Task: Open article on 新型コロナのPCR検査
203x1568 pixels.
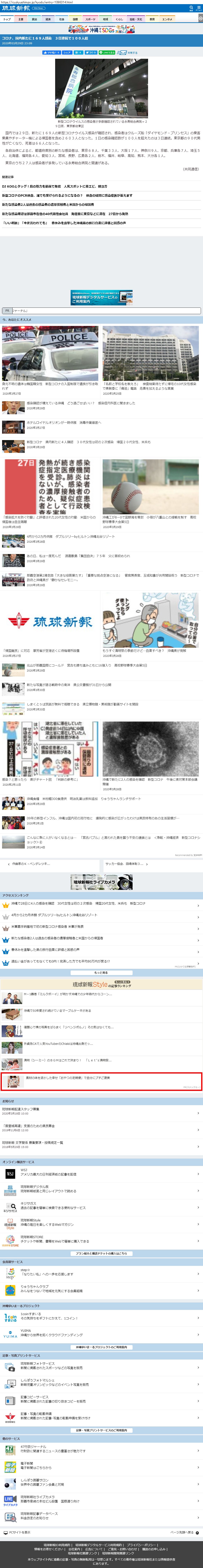Action: pos(67,195)
